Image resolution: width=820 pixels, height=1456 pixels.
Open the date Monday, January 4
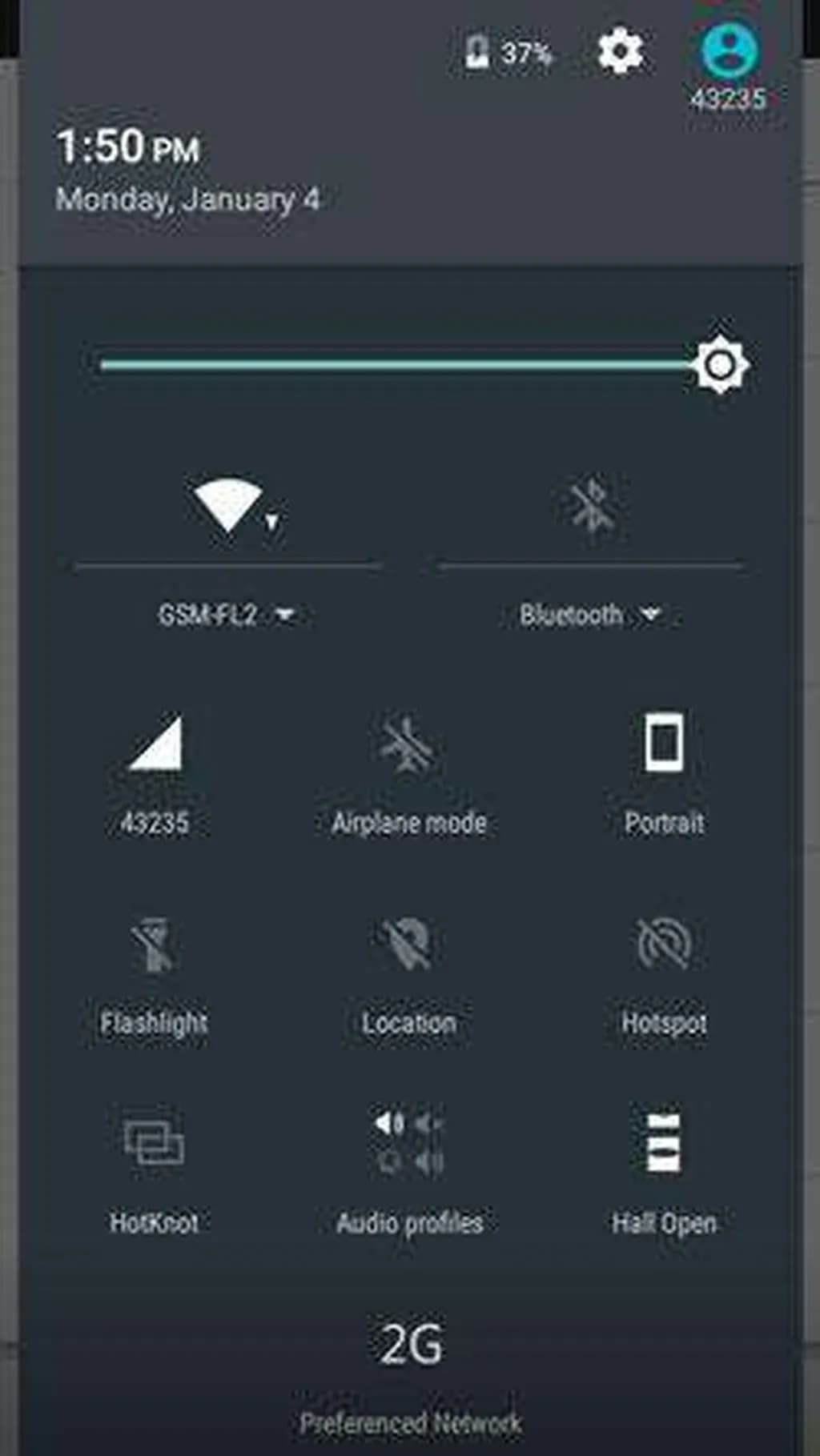tap(187, 199)
